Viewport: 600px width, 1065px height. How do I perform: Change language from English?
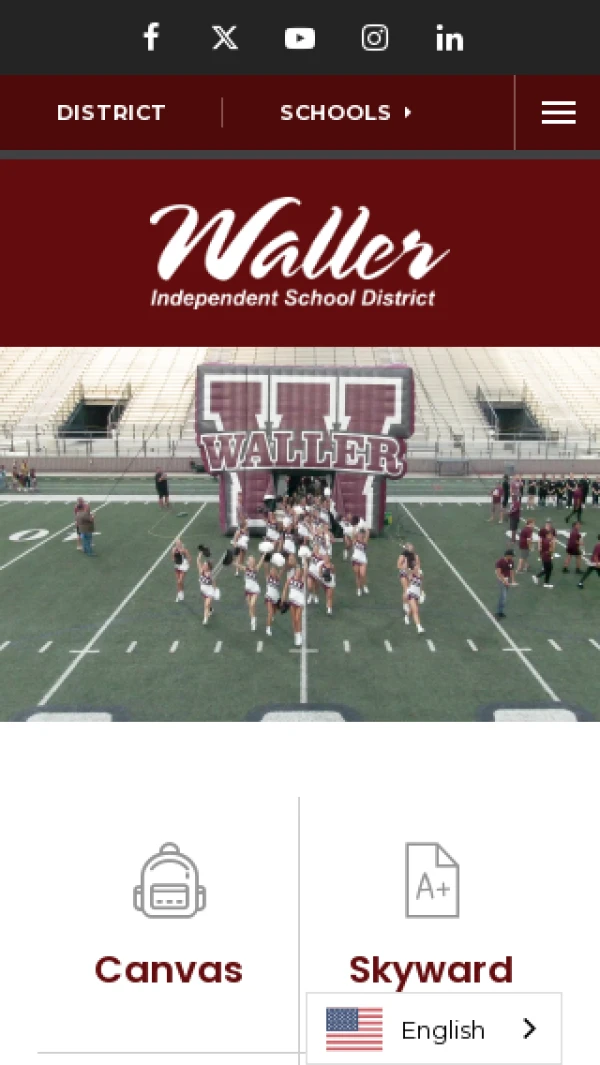[434, 1029]
